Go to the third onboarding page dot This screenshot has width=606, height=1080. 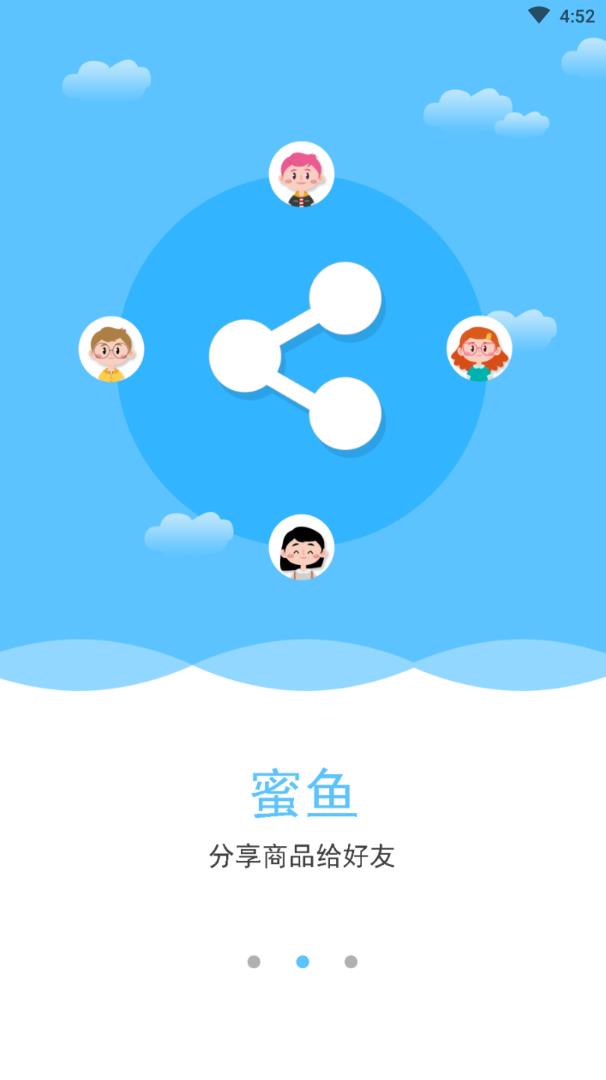tap(351, 962)
